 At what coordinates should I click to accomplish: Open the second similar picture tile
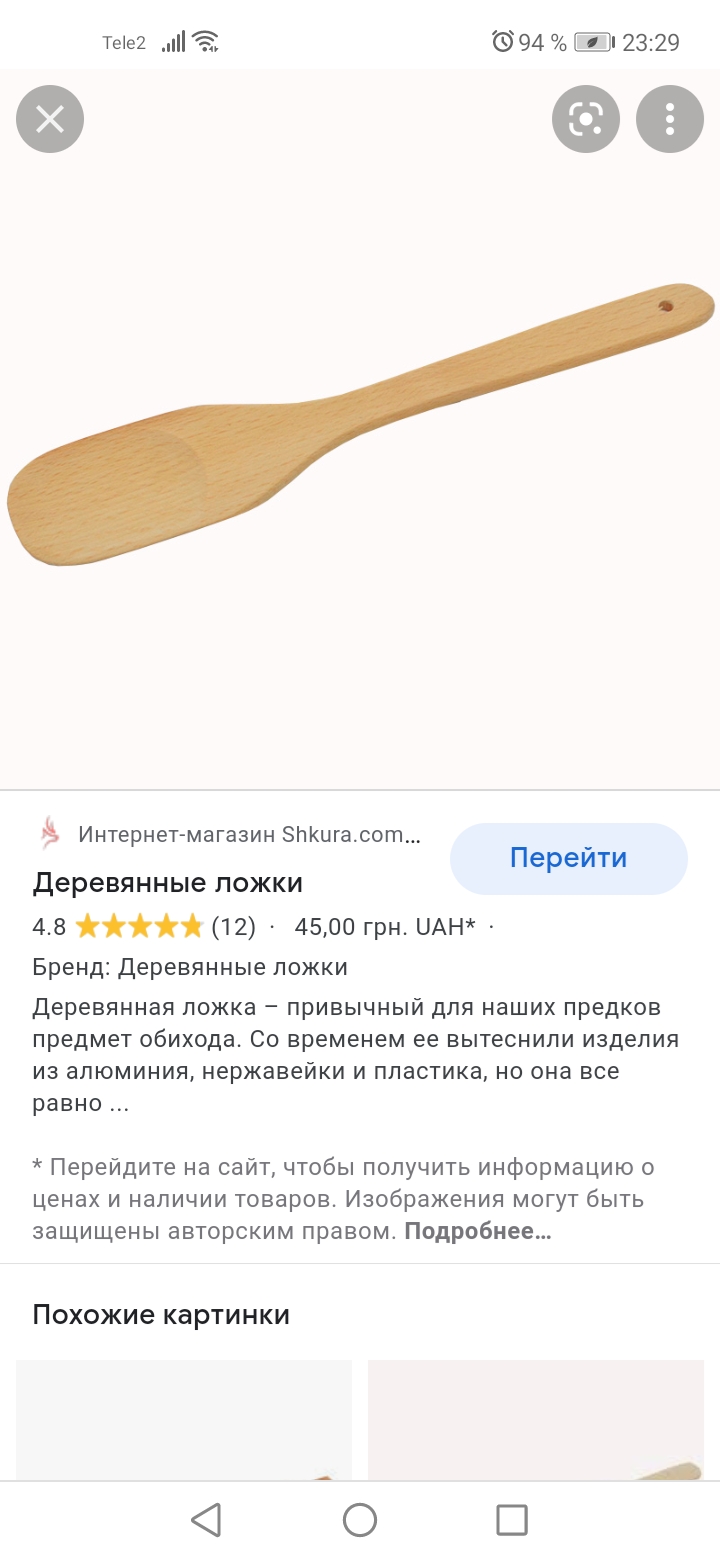536,1420
